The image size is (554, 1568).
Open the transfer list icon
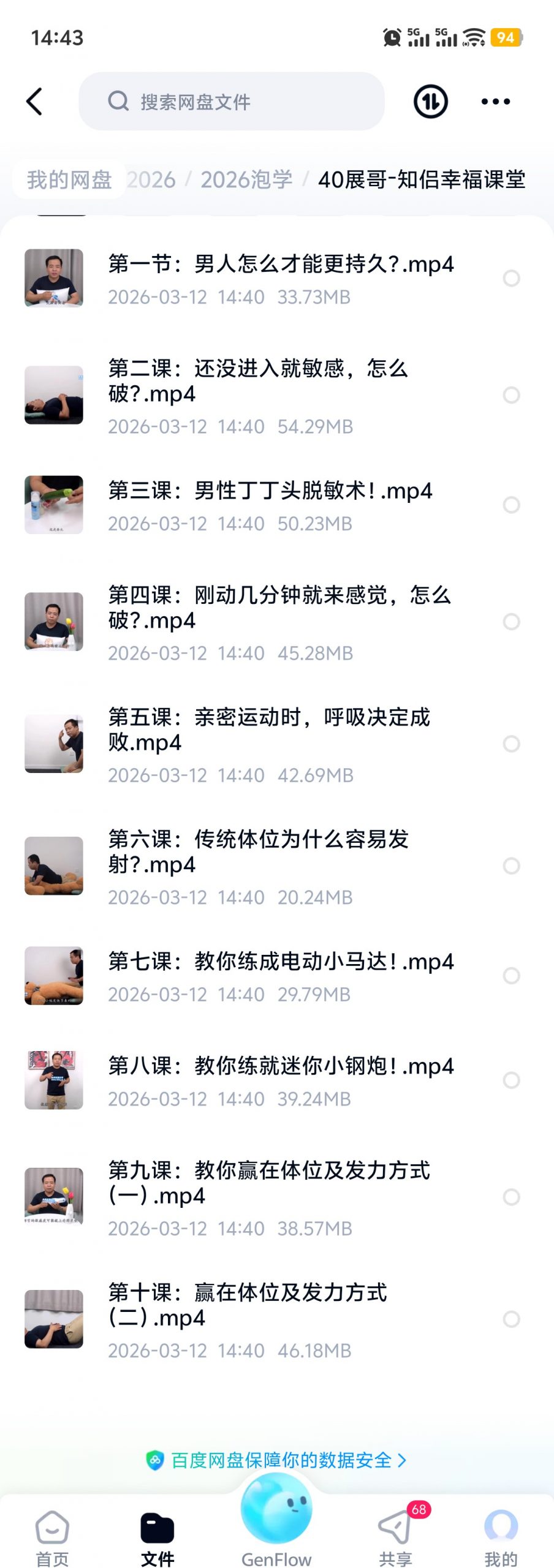pyautogui.click(x=430, y=101)
